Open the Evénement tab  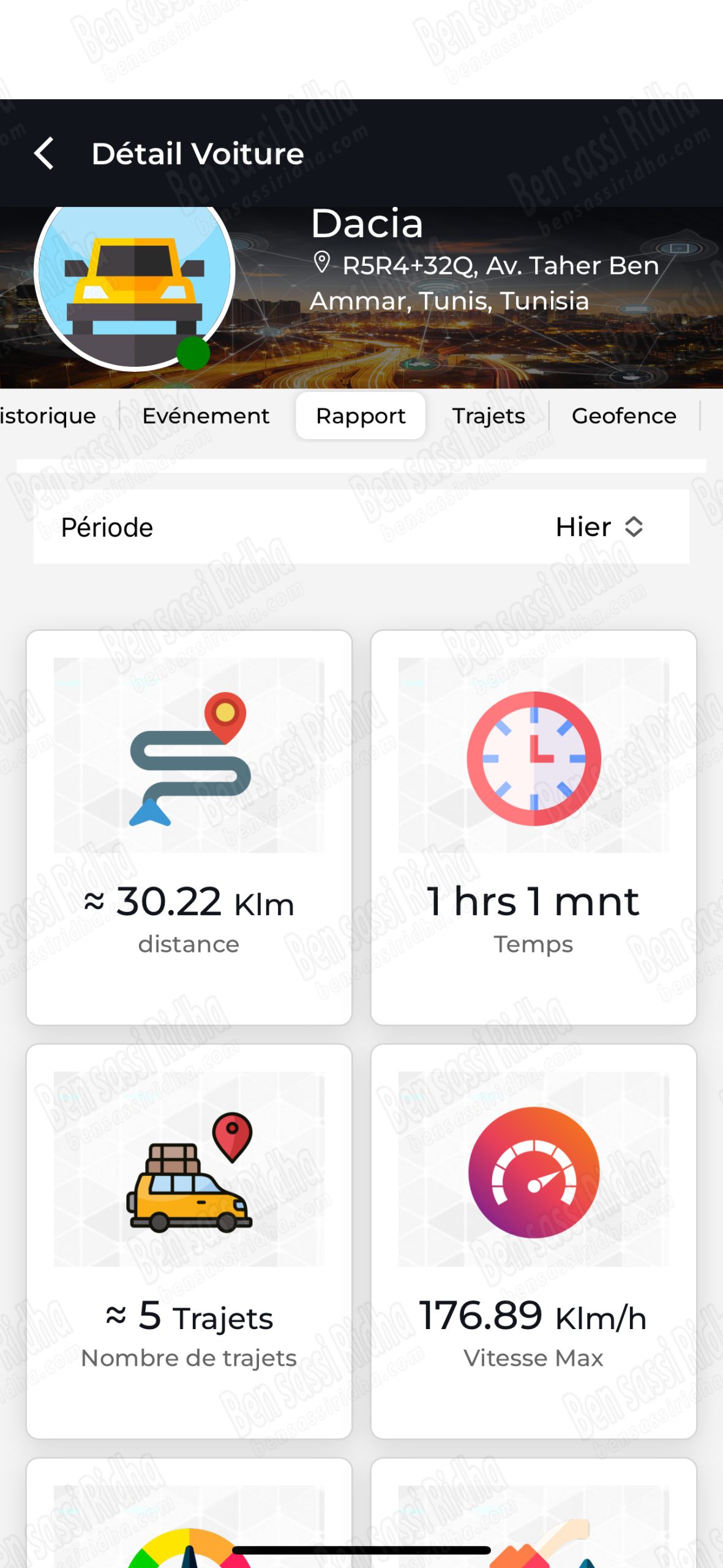tap(206, 416)
